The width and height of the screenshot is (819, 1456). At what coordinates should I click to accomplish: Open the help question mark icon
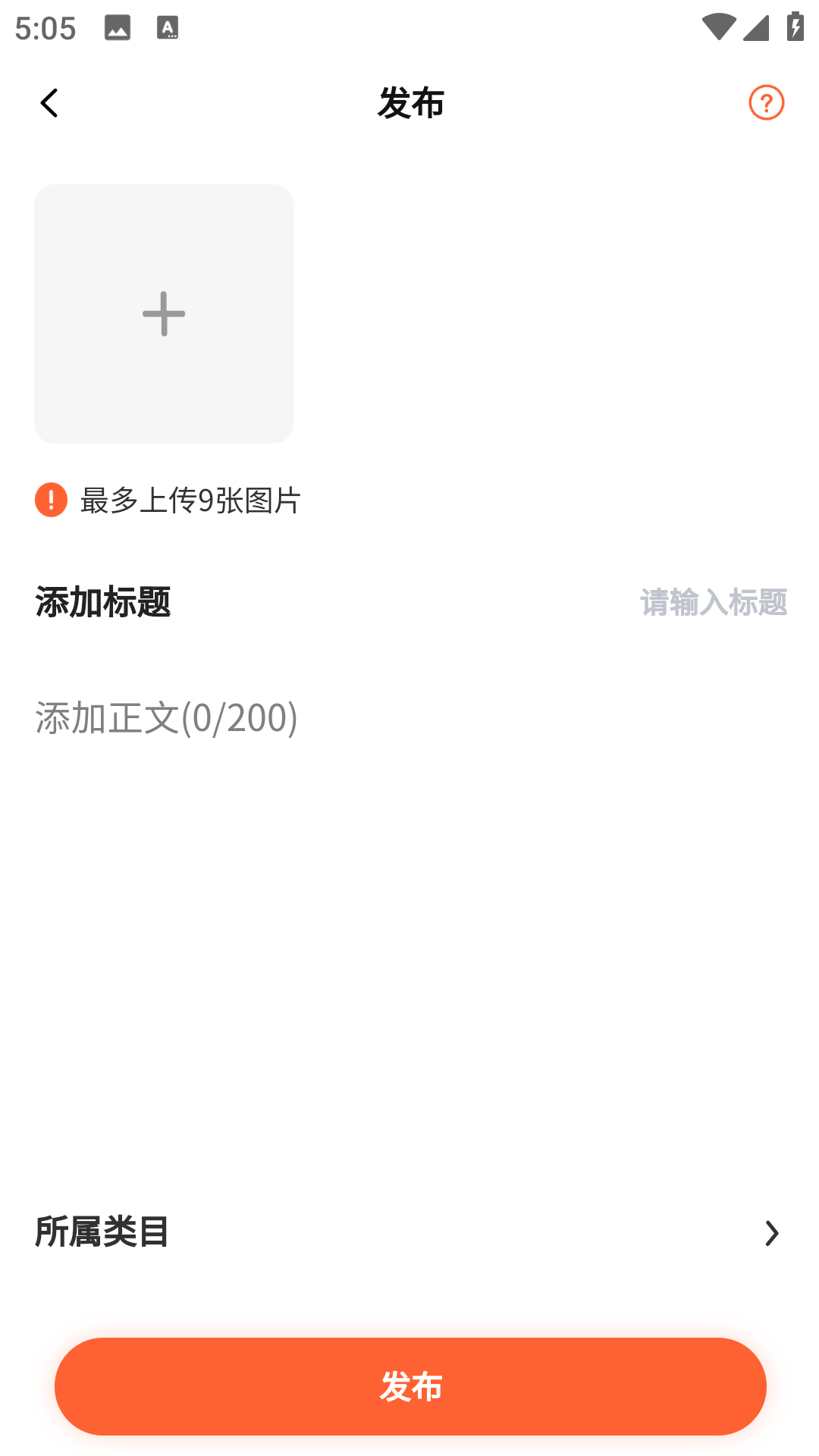click(x=767, y=102)
